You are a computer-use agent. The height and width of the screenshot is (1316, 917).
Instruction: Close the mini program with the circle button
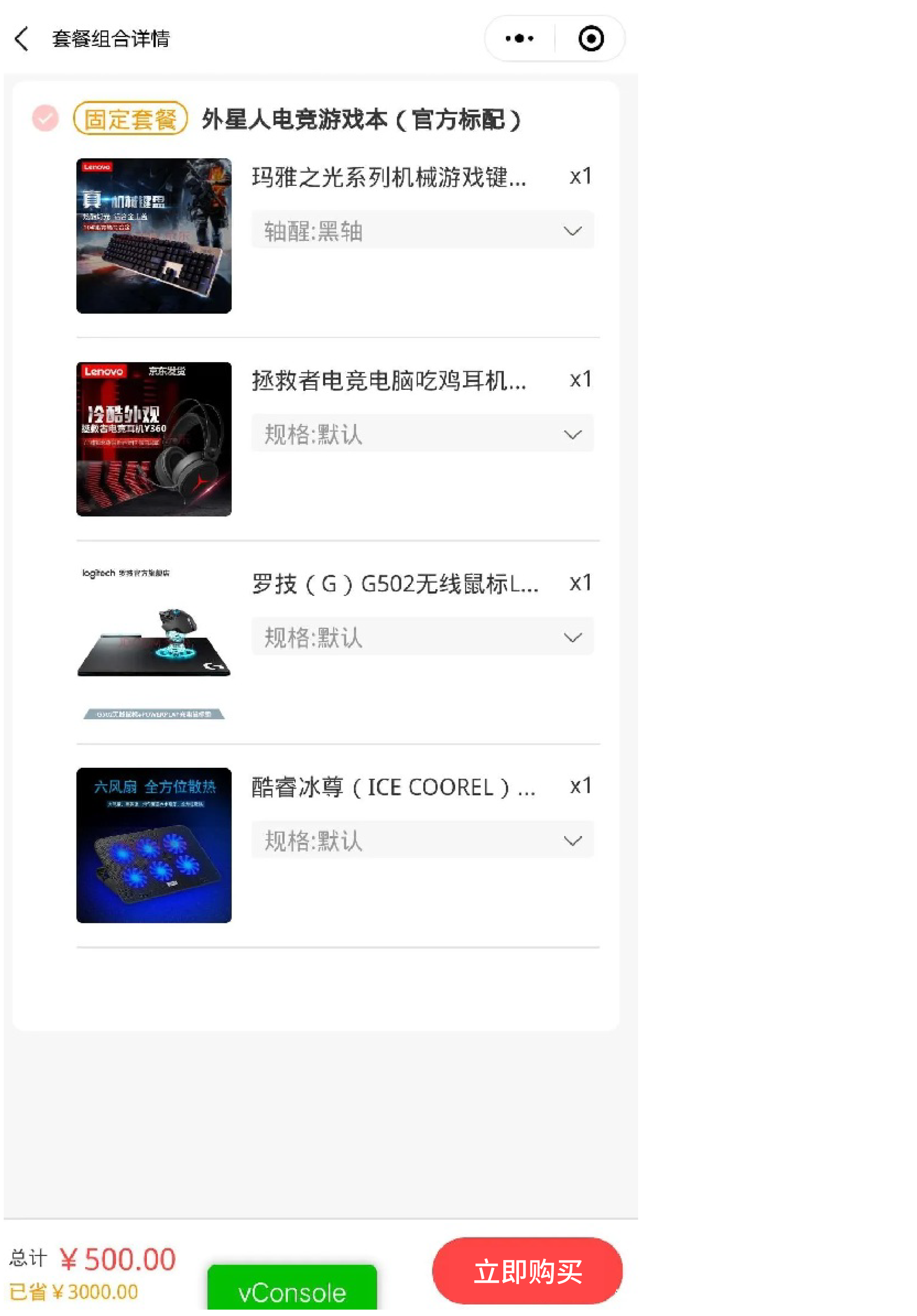tap(591, 39)
